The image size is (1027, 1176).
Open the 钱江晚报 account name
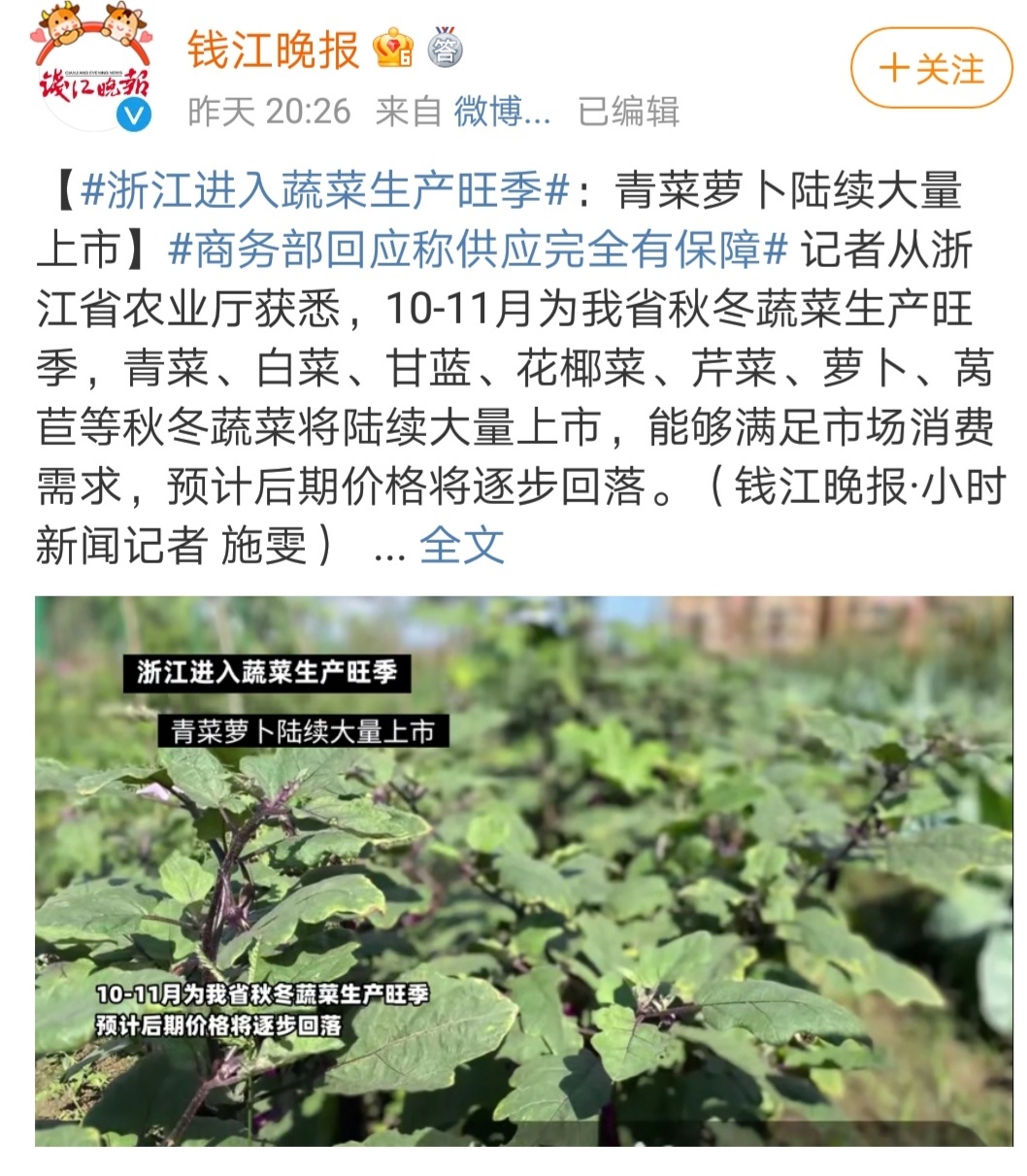(x=273, y=50)
